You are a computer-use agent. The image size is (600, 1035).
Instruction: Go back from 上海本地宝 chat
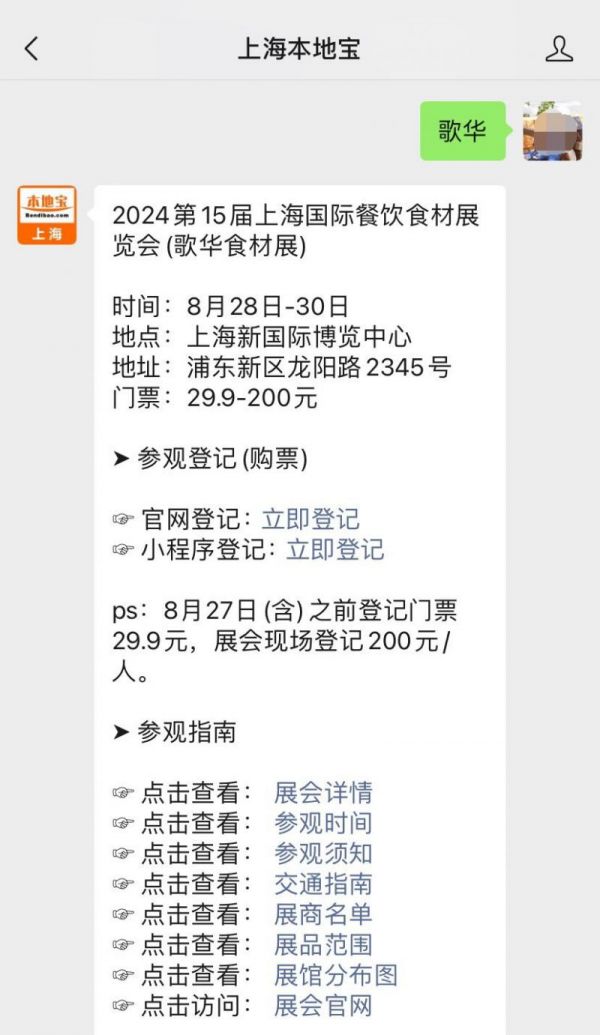31,48
